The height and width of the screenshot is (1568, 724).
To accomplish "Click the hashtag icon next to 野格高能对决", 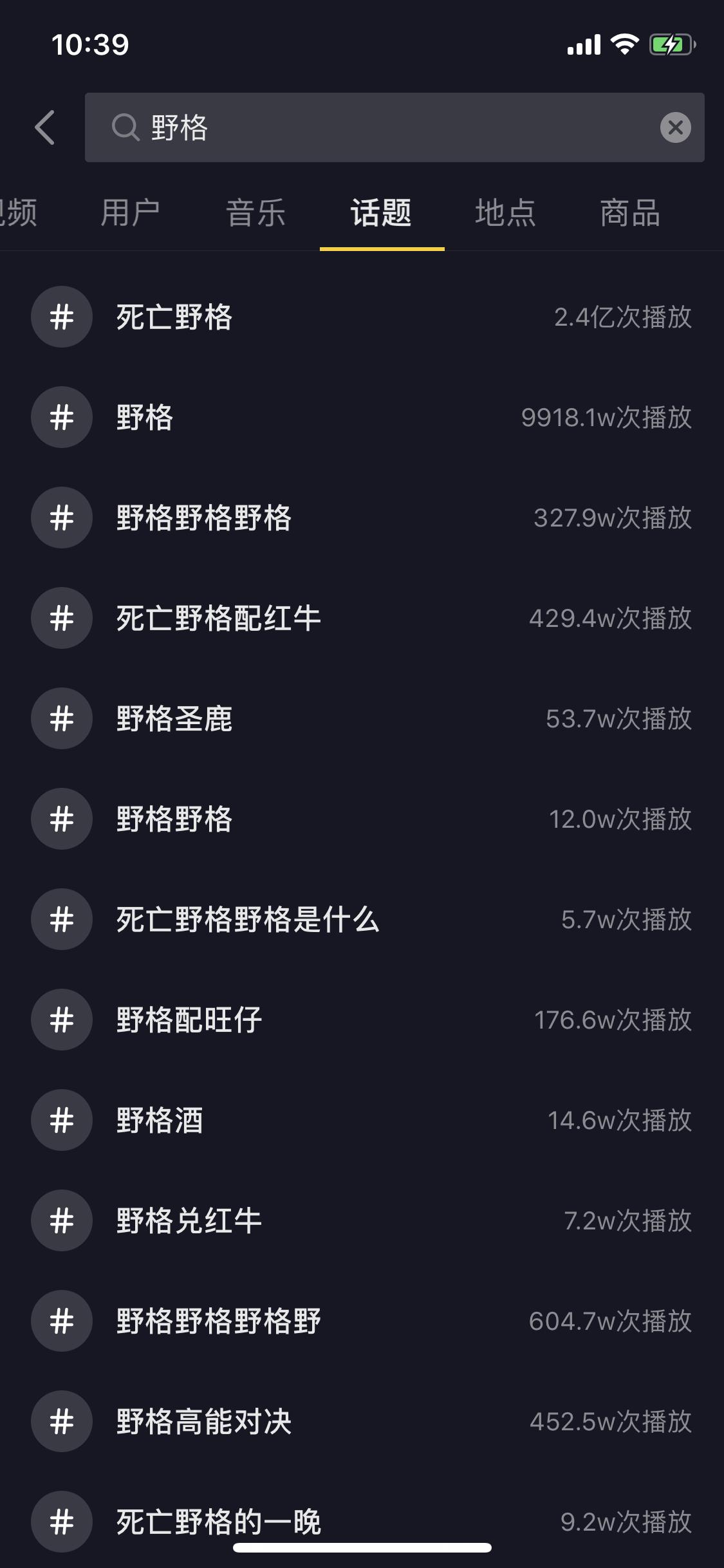I will point(61,1422).
